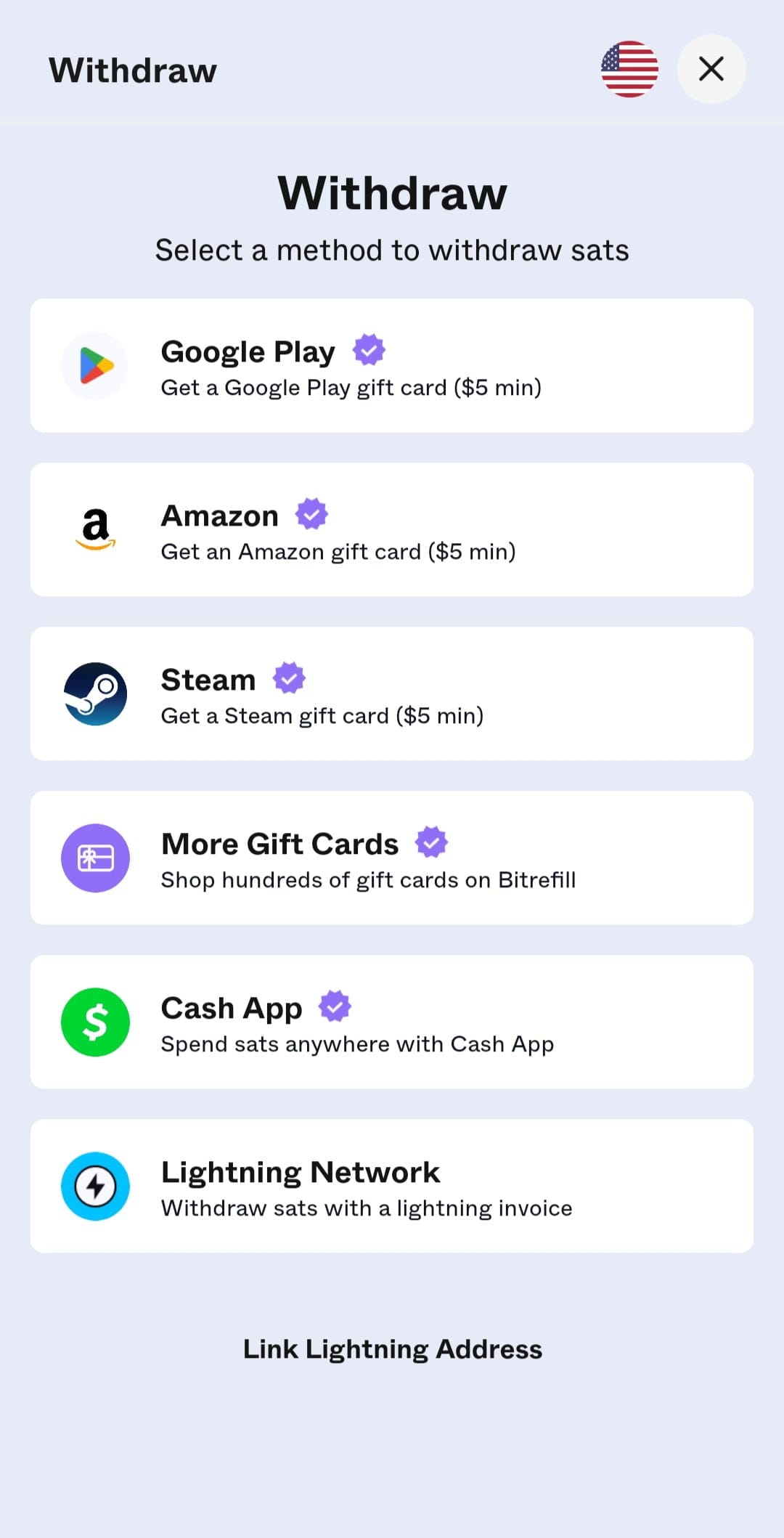
Task: Select Google Play gift card withdrawal
Action: pyautogui.click(x=392, y=365)
